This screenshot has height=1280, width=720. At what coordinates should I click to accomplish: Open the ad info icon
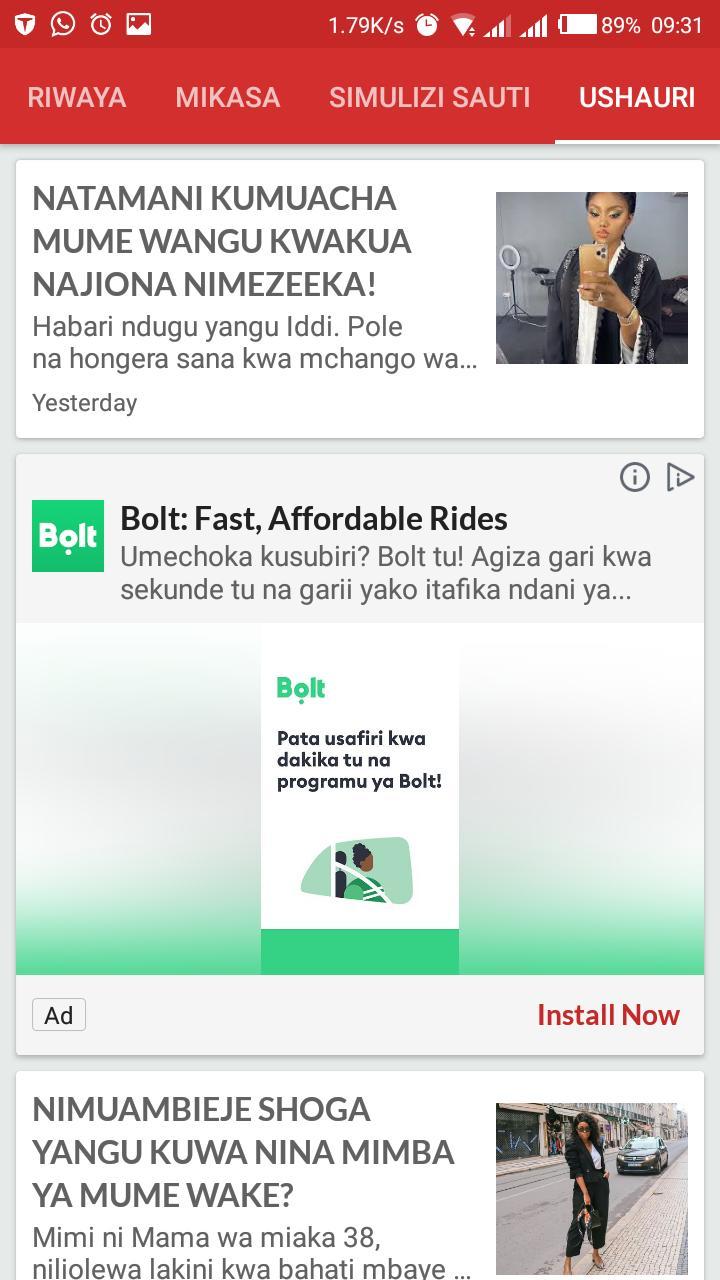pyautogui.click(x=635, y=478)
